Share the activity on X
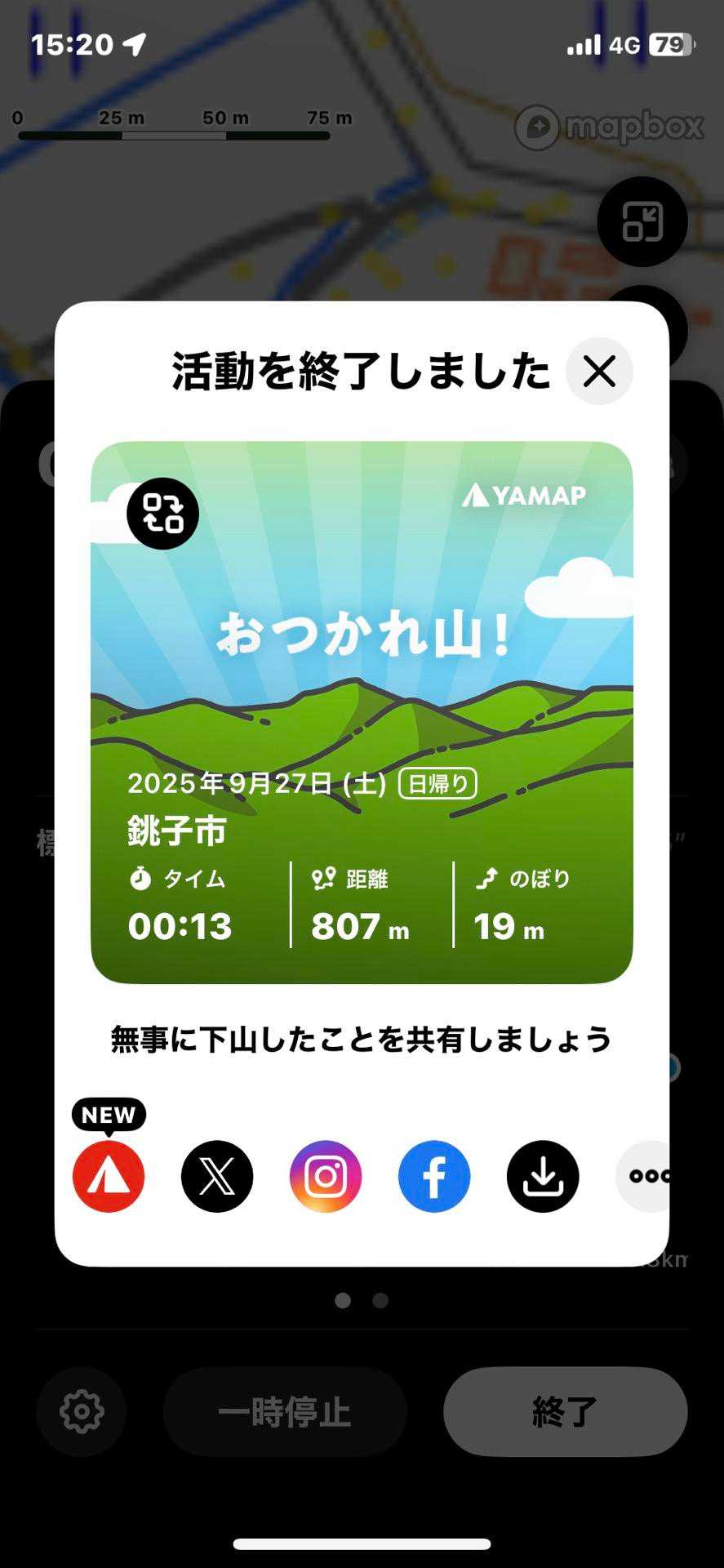Viewport: 724px width, 1568px height. (217, 1176)
